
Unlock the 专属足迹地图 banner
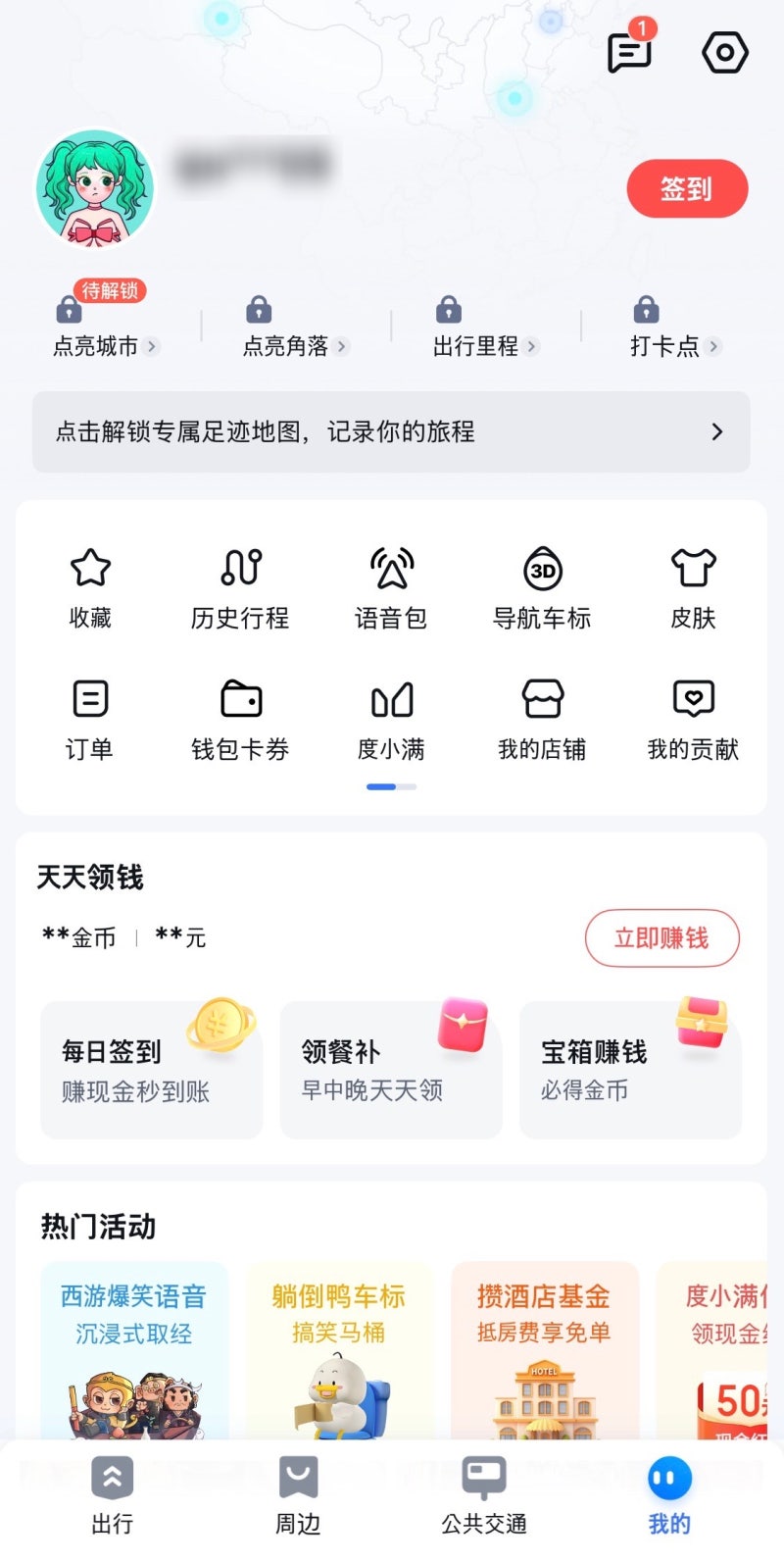point(391,431)
